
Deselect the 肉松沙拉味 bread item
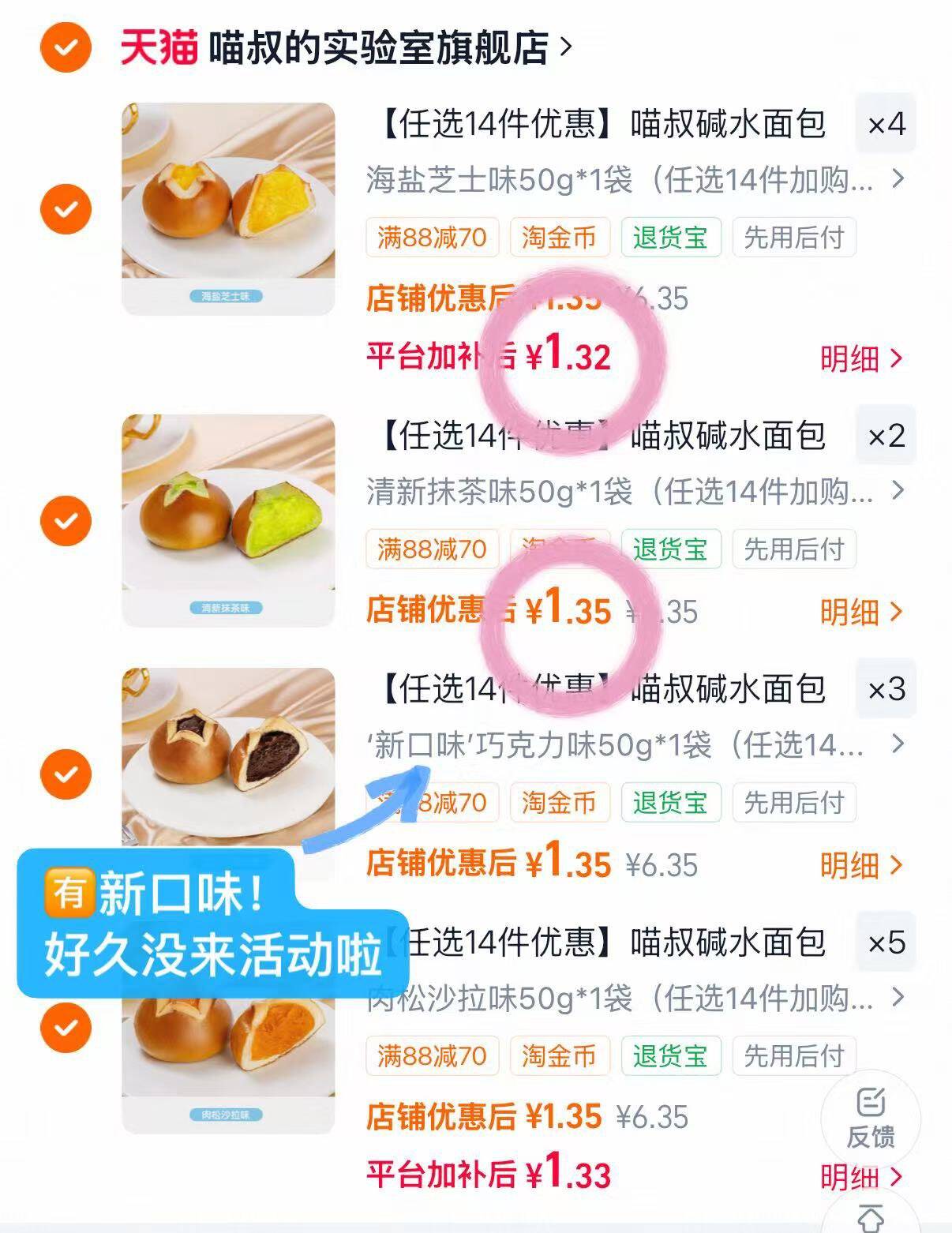click(x=66, y=1028)
